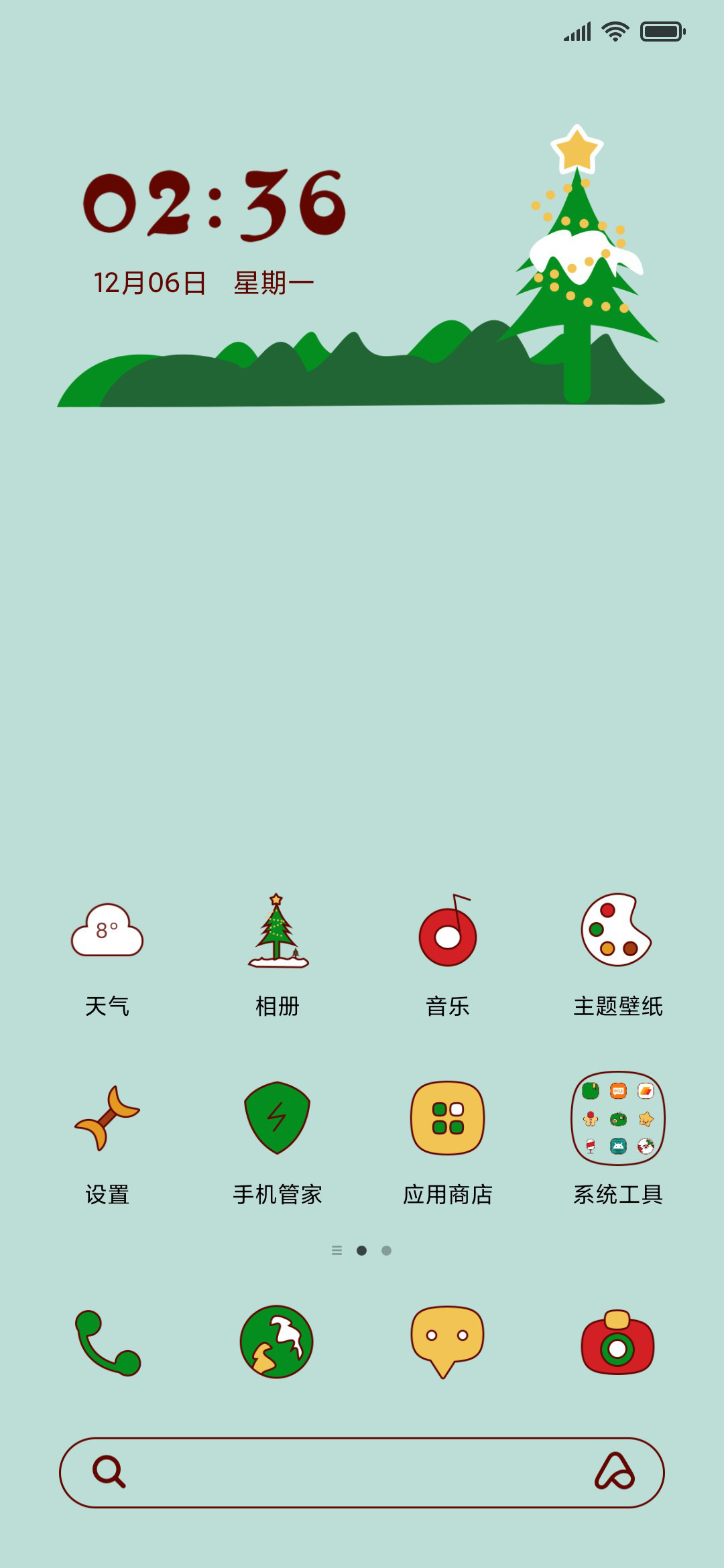Screen dimensions: 724x1568
Task: Go to the second home page dot
Action: click(x=386, y=1250)
